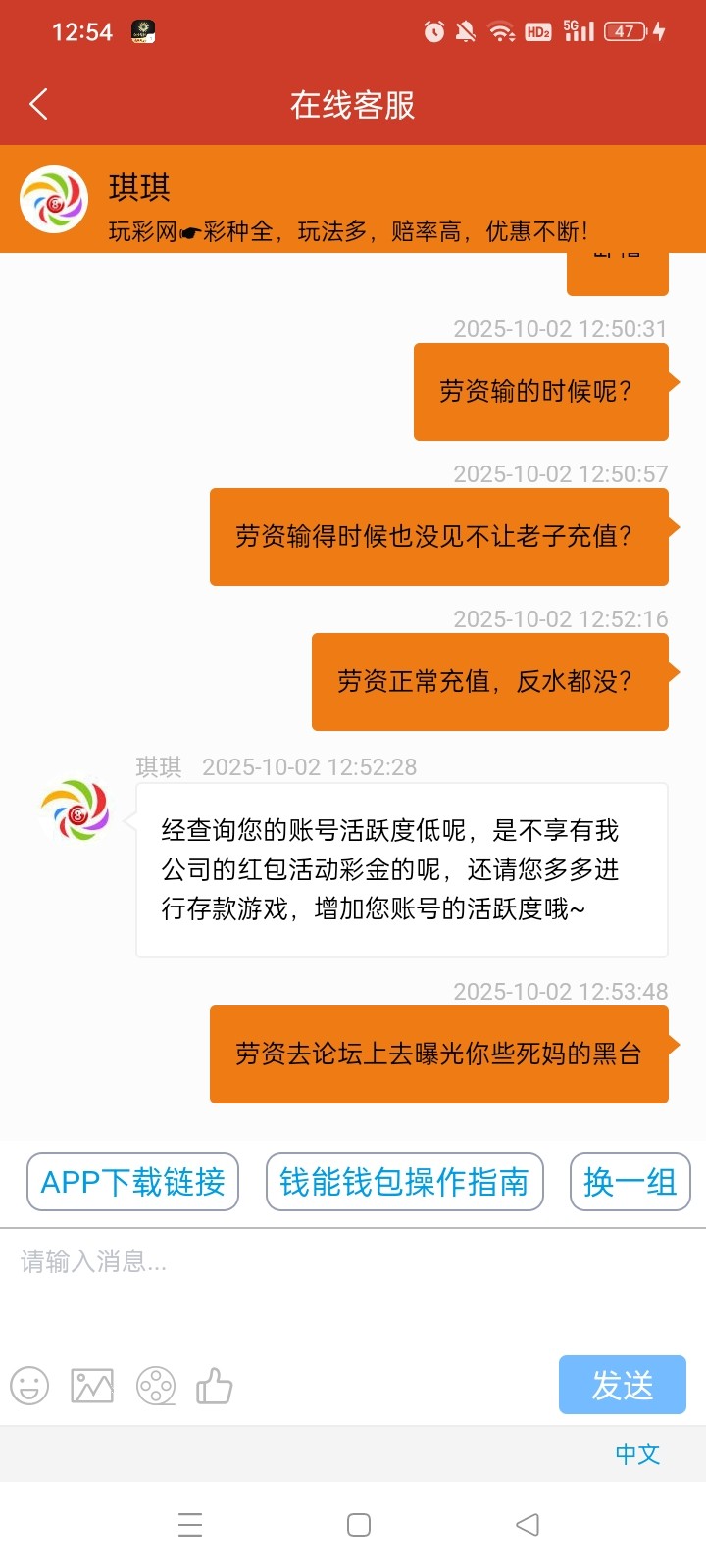Tap 琪琪's name label in the header
Viewport: 706px width, 1568px height.
click(x=138, y=185)
